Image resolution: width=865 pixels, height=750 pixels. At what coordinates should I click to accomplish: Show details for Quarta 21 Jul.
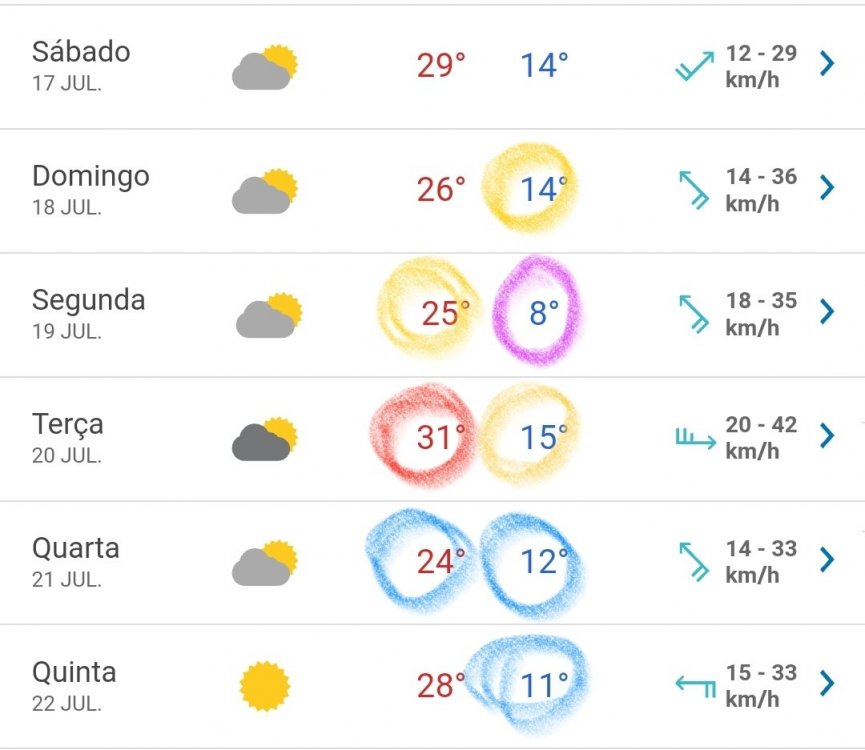pyautogui.click(x=826, y=560)
